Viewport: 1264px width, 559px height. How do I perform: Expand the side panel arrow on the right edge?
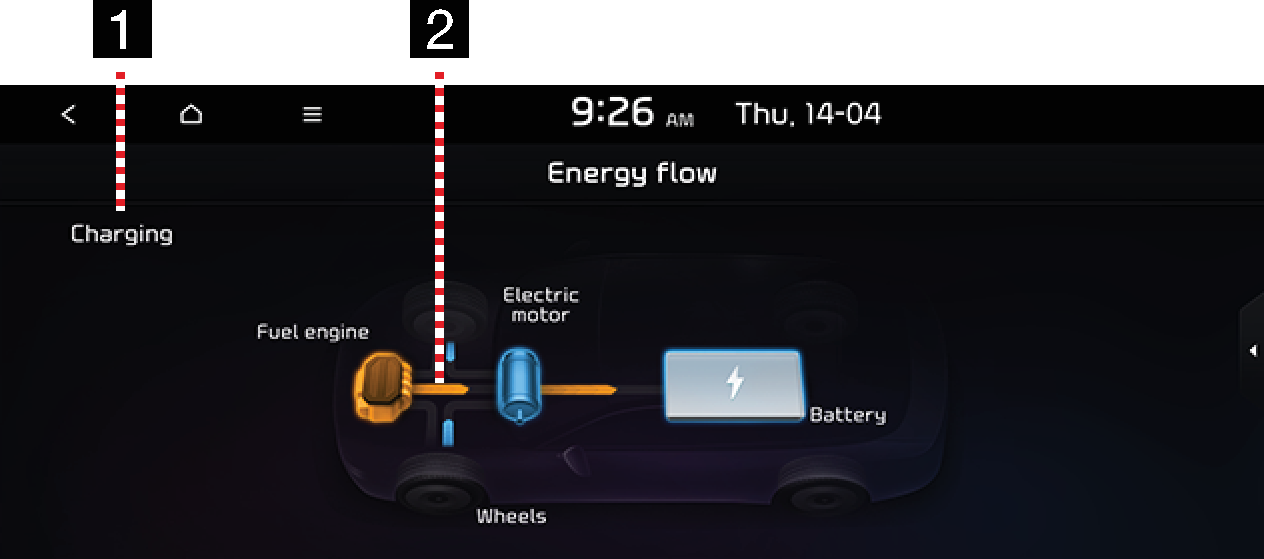coord(1252,351)
